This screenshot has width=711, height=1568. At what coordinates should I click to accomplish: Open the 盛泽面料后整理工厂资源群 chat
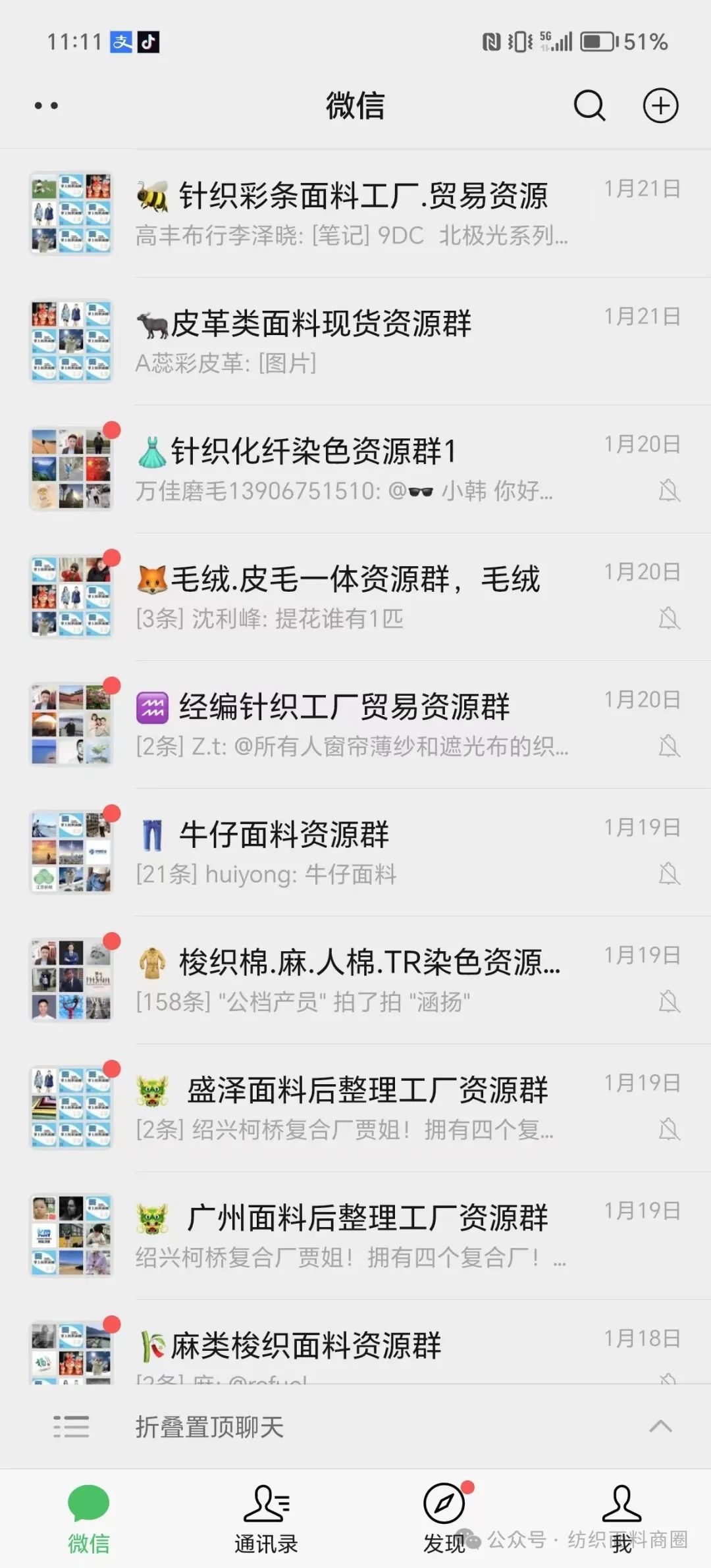pyautogui.click(x=355, y=1107)
